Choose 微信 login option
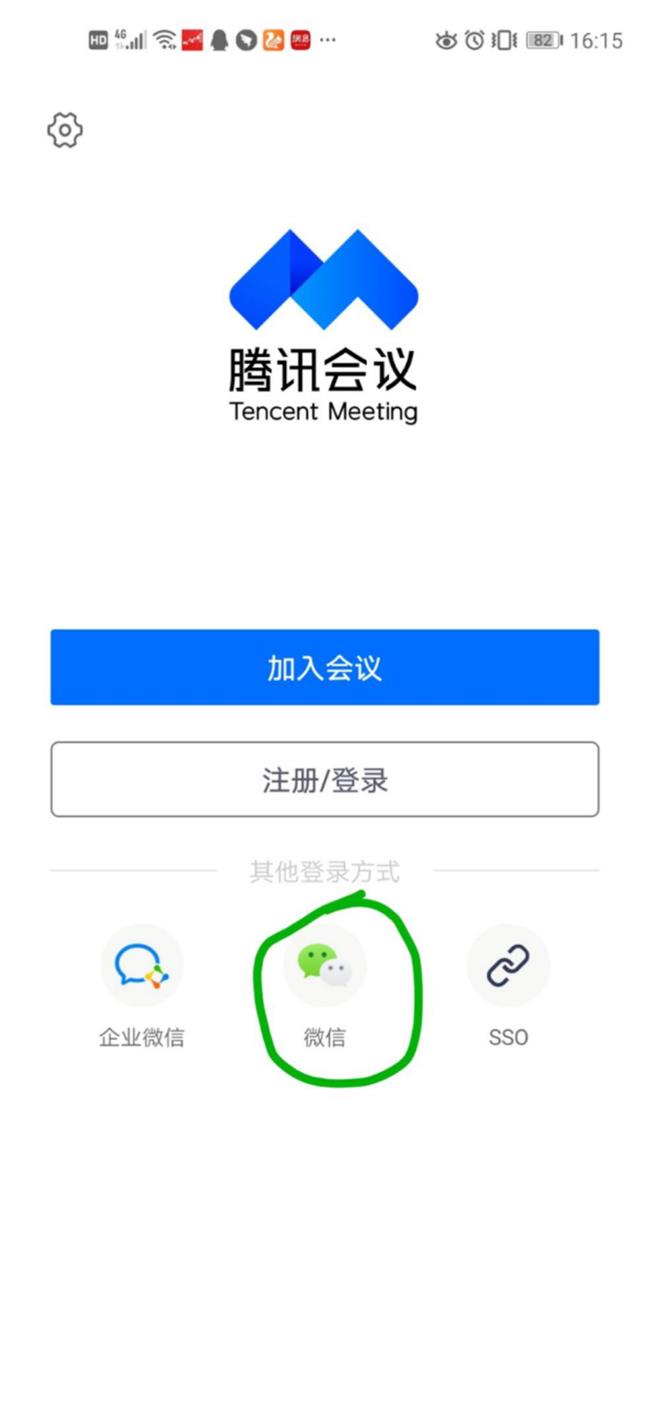This screenshot has width=650, height=1409. pyautogui.click(x=325, y=966)
